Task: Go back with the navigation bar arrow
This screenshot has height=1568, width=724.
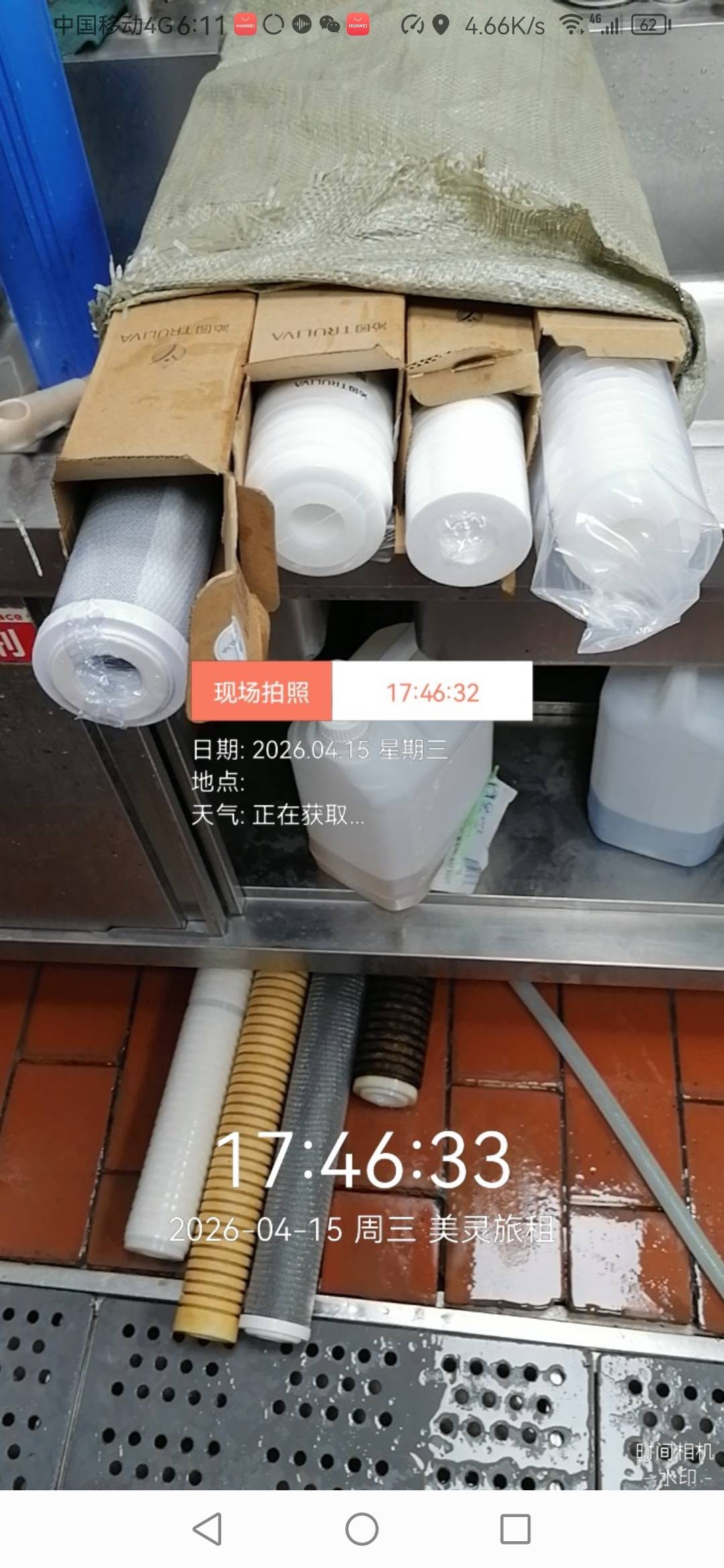Action: click(x=207, y=1529)
